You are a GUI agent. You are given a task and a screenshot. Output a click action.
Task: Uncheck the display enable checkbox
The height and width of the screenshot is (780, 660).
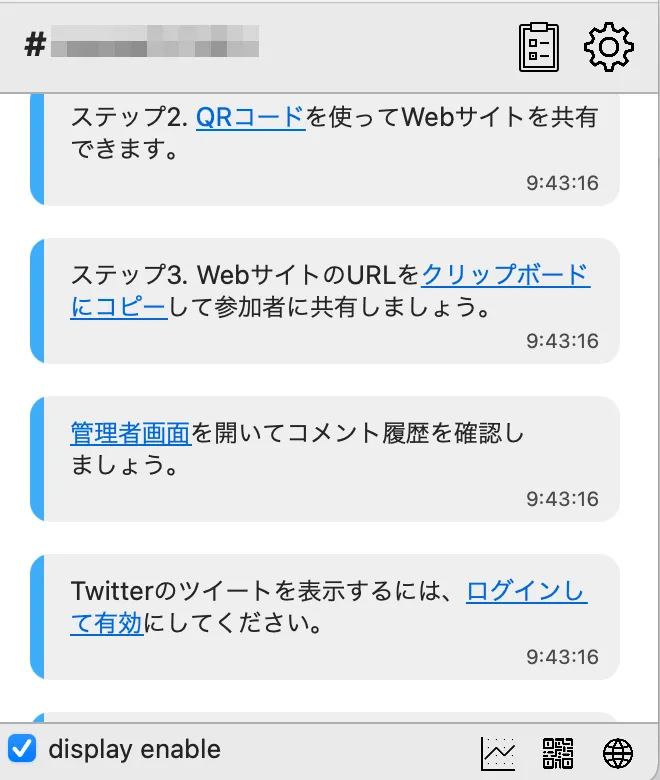[x=22, y=748]
